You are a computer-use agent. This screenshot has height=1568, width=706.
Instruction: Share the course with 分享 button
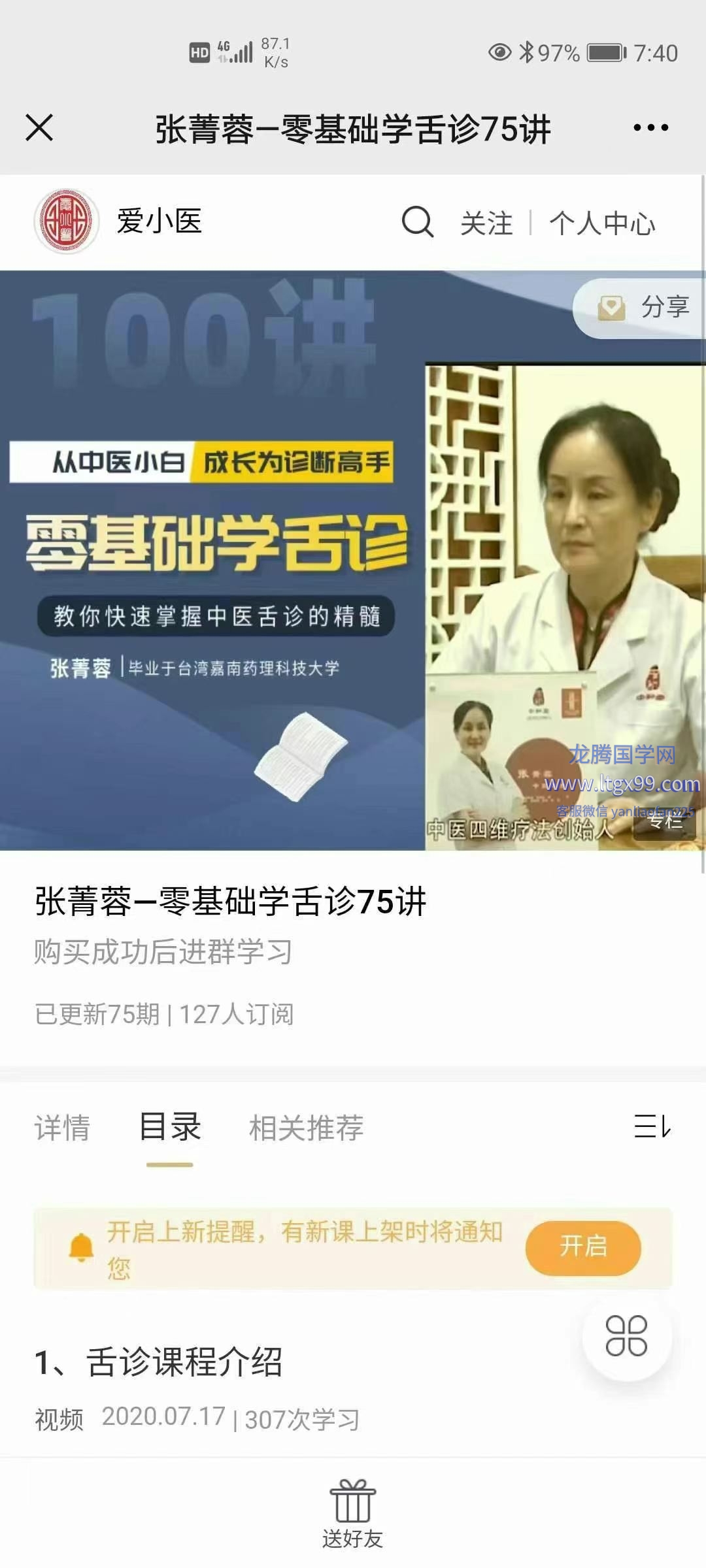tap(644, 307)
